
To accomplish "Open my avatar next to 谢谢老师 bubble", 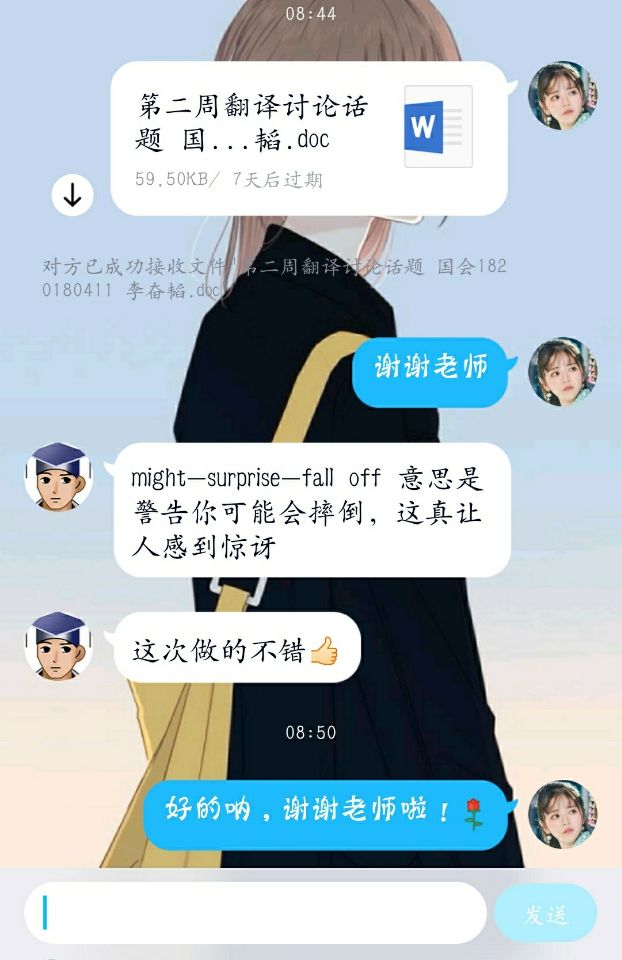I will [562, 371].
